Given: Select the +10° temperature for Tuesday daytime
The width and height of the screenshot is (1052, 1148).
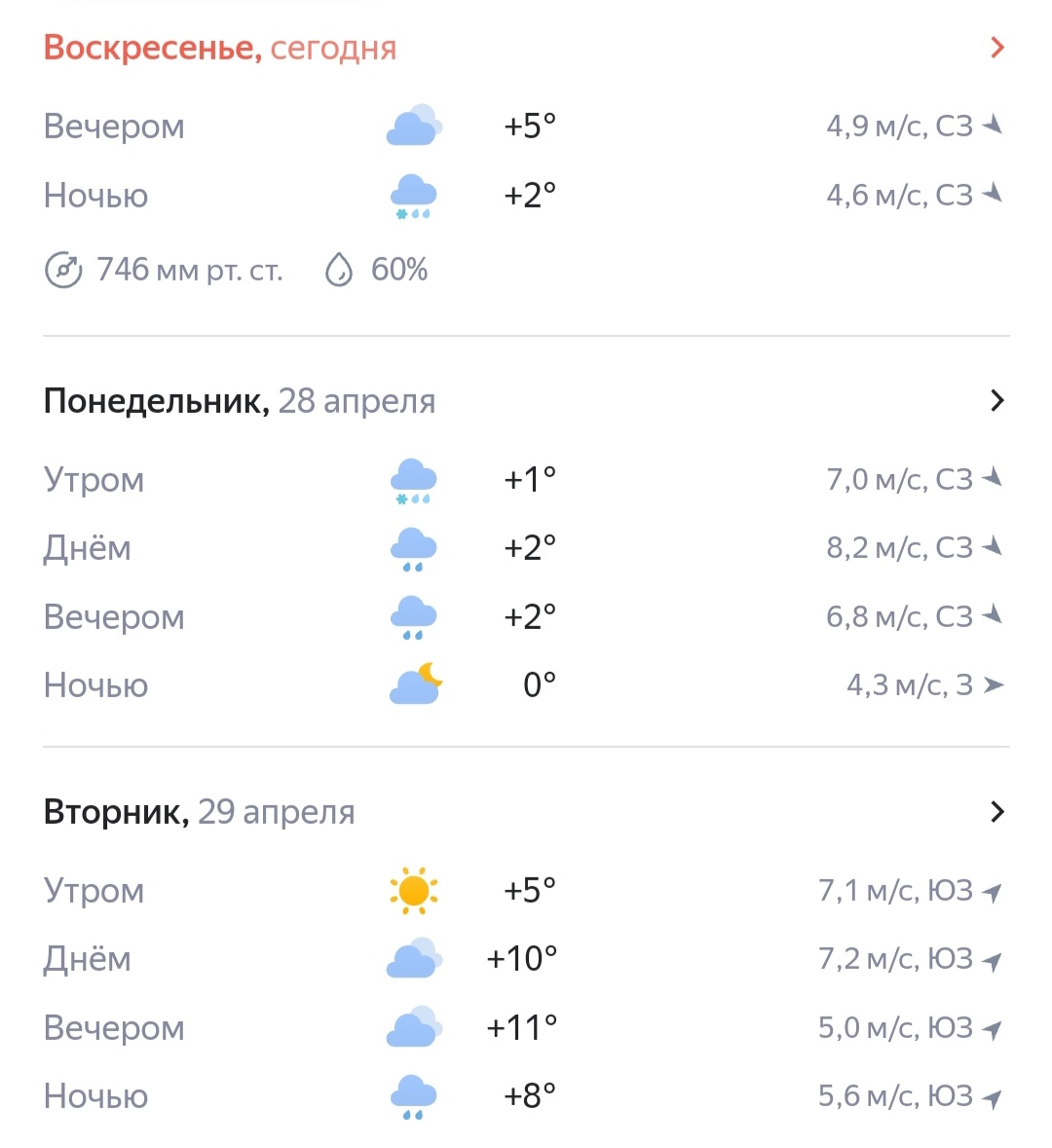Looking at the screenshot, I should click(520, 957).
